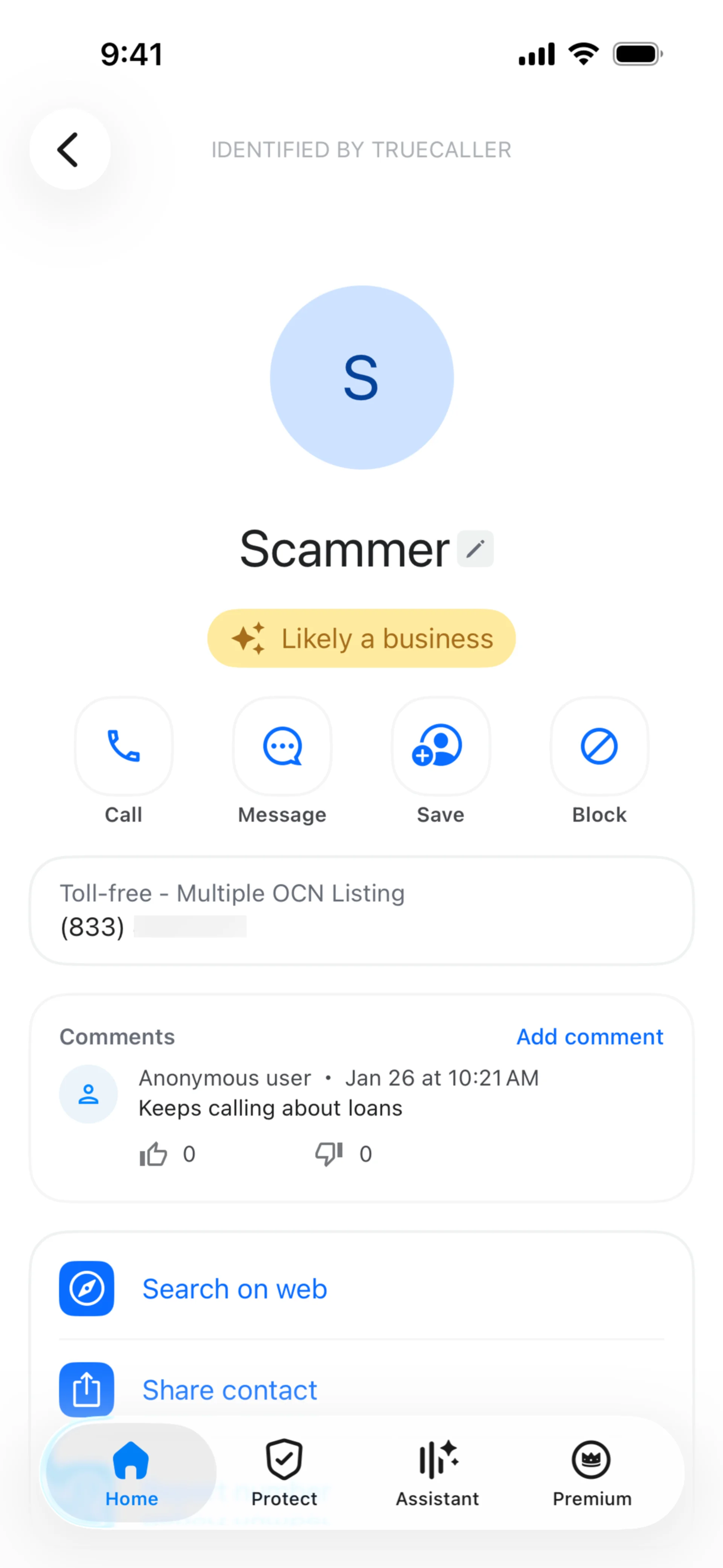Message this number
The image size is (723, 1568).
[x=282, y=746]
